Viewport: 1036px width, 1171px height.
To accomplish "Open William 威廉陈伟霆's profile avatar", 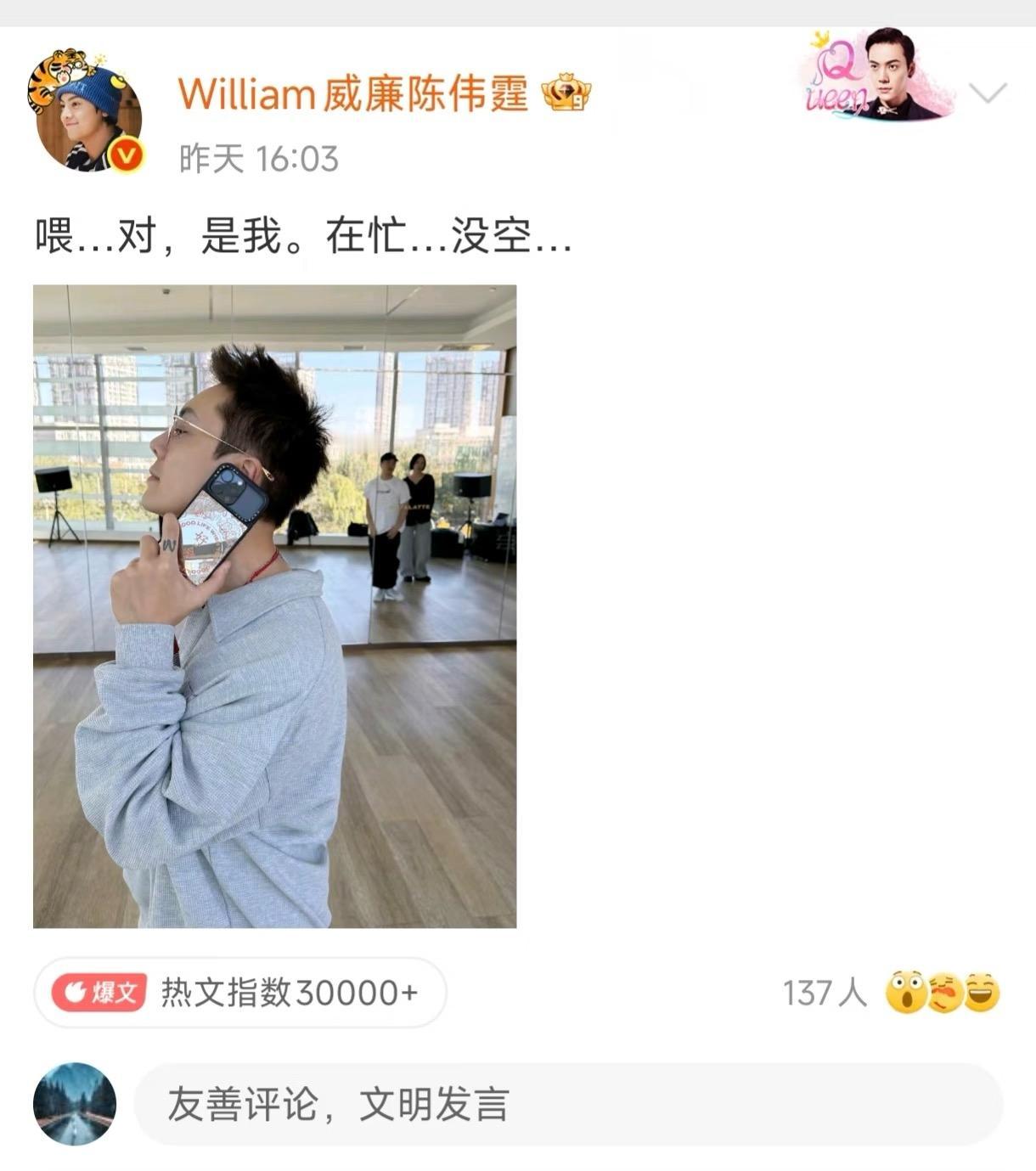I will (x=86, y=111).
